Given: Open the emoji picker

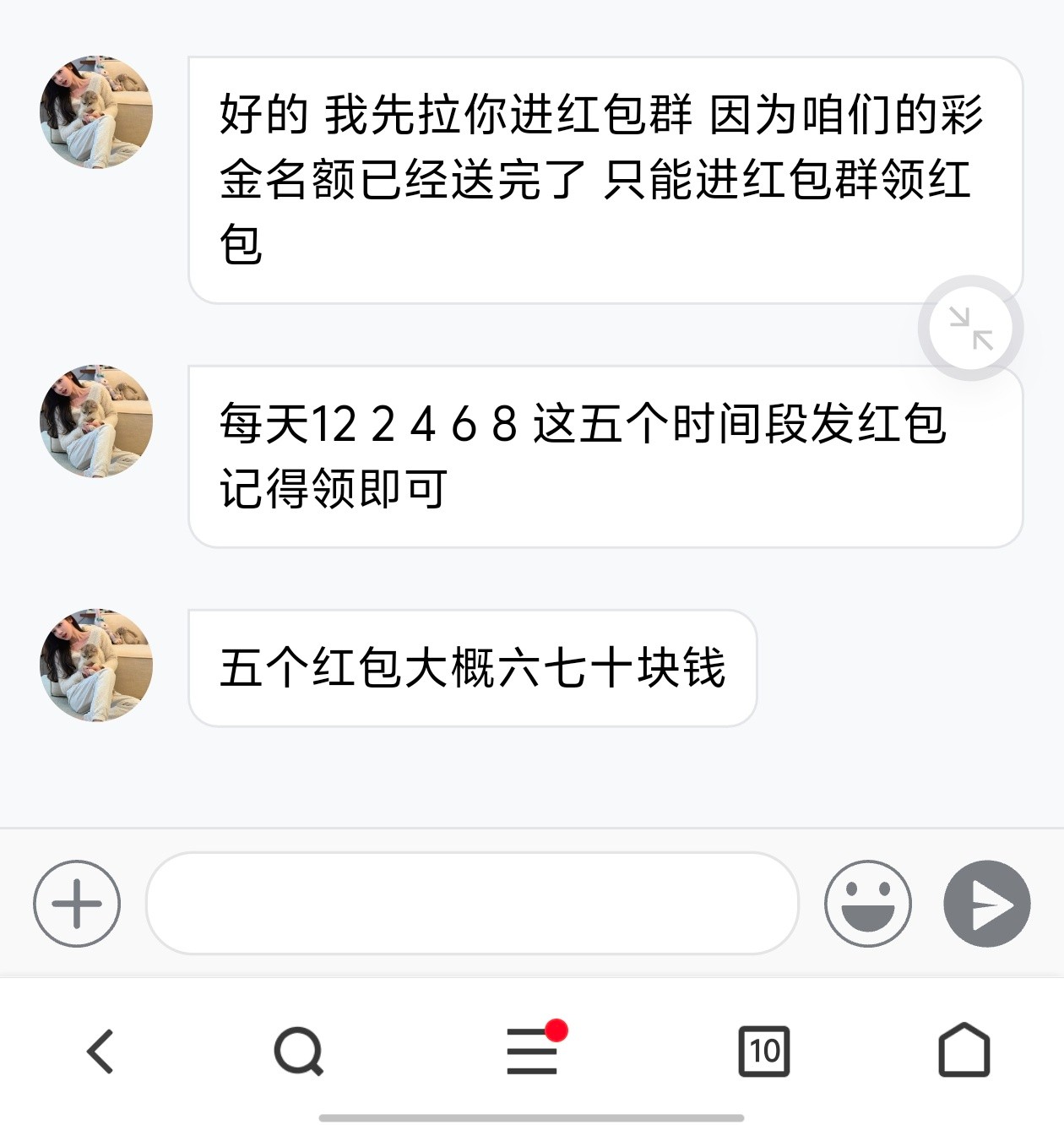Looking at the screenshot, I should tap(867, 904).
